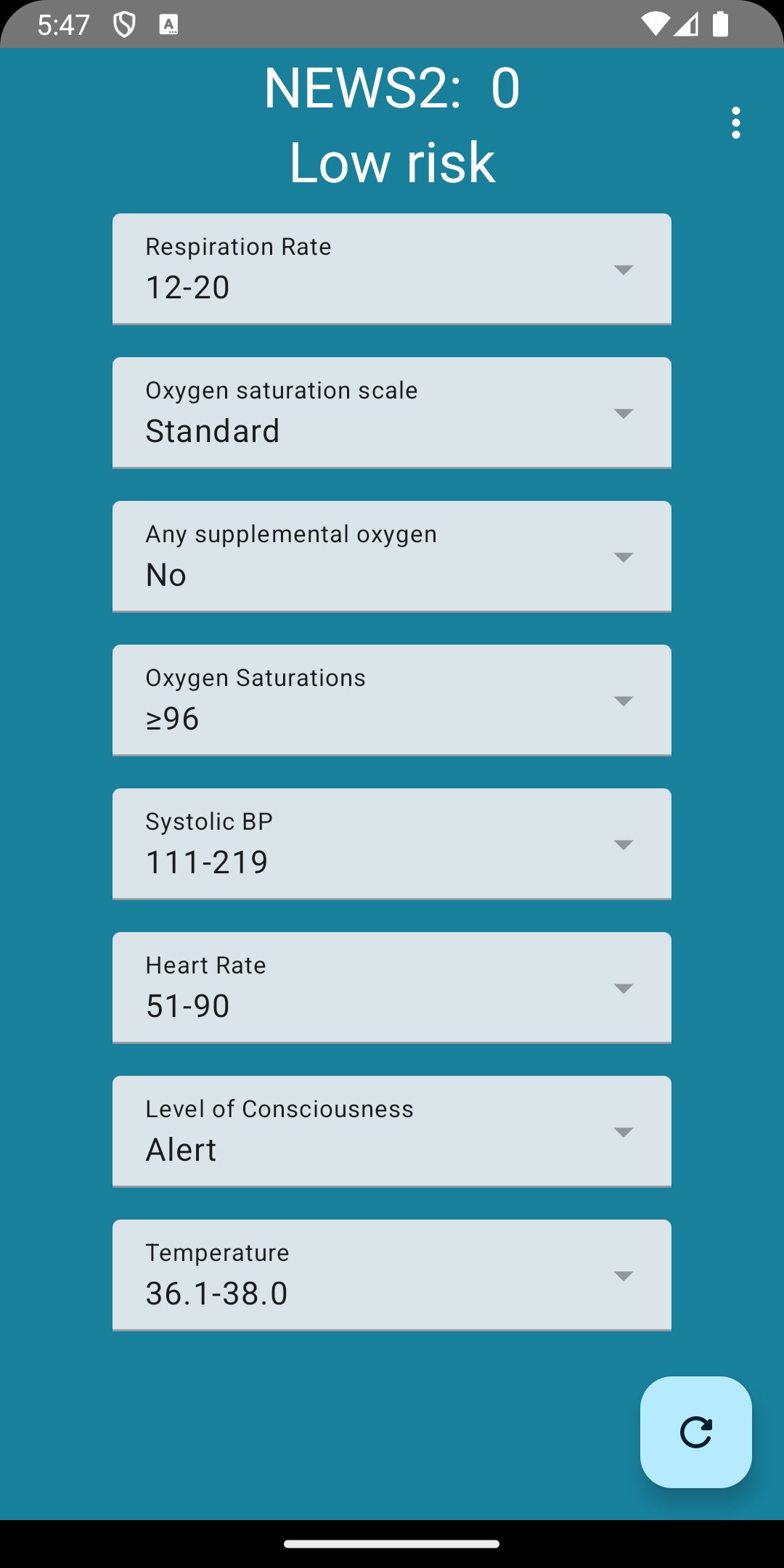The image size is (784, 1568).
Task: Choose a Temperature range
Action: [392, 1275]
